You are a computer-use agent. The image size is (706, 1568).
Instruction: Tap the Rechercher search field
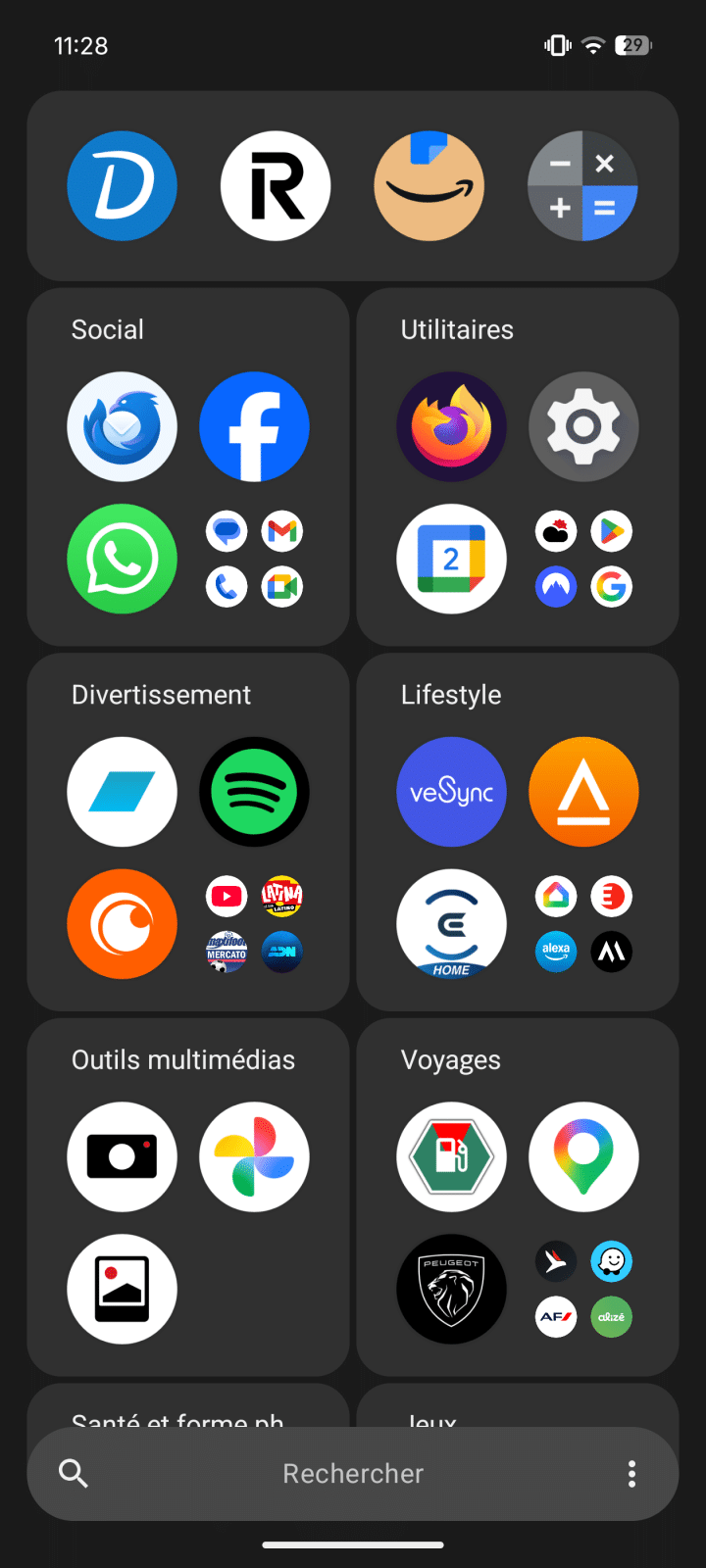(353, 1473)
